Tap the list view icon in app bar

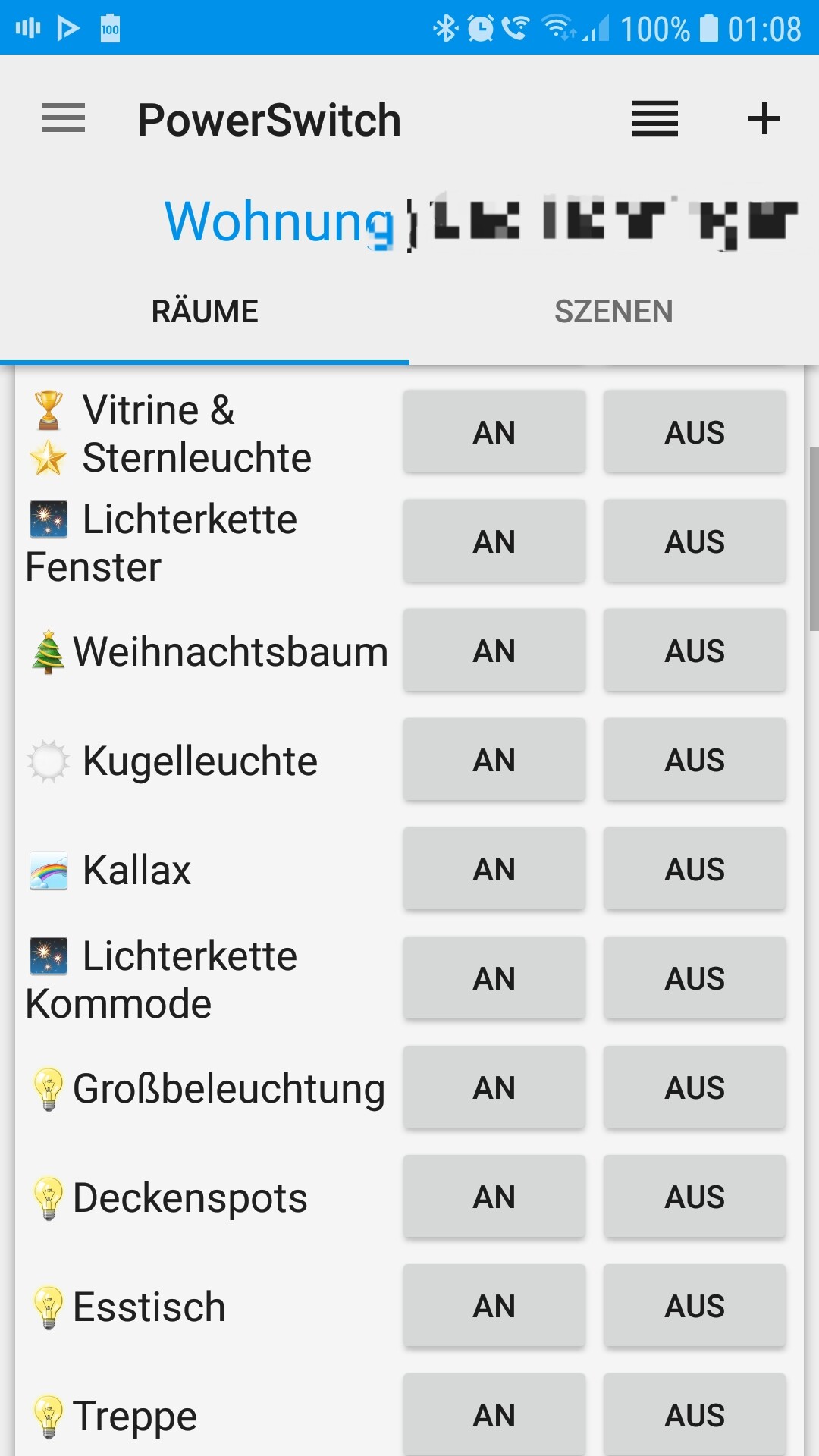click(655, 118)
